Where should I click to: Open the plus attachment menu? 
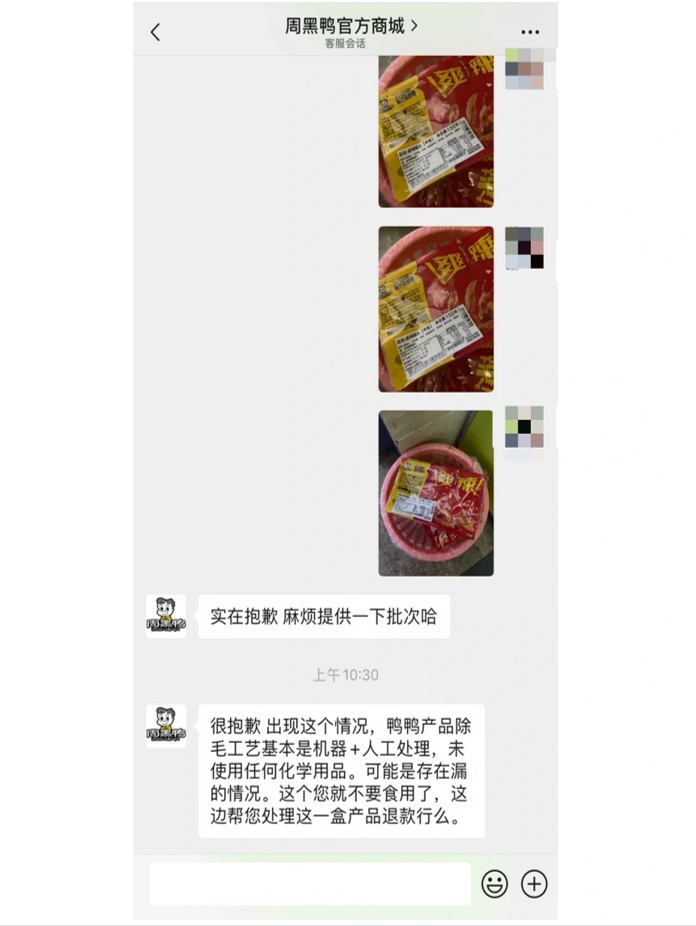[534, 884]
